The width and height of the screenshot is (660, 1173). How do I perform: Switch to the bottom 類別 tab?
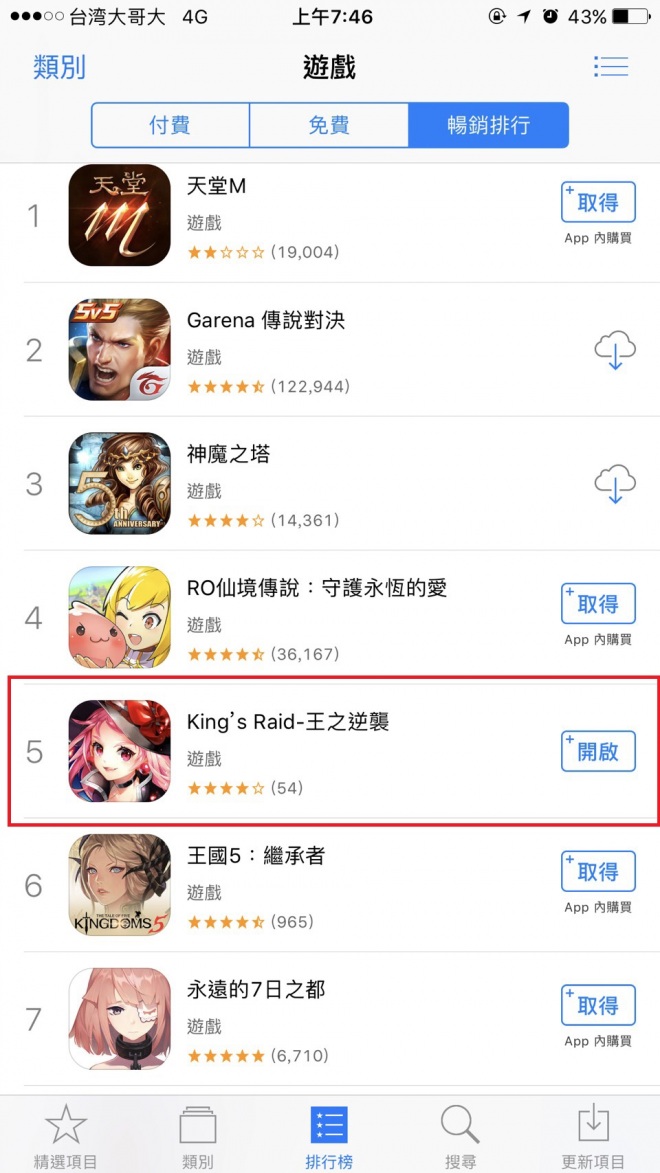tap(197, 1135)
